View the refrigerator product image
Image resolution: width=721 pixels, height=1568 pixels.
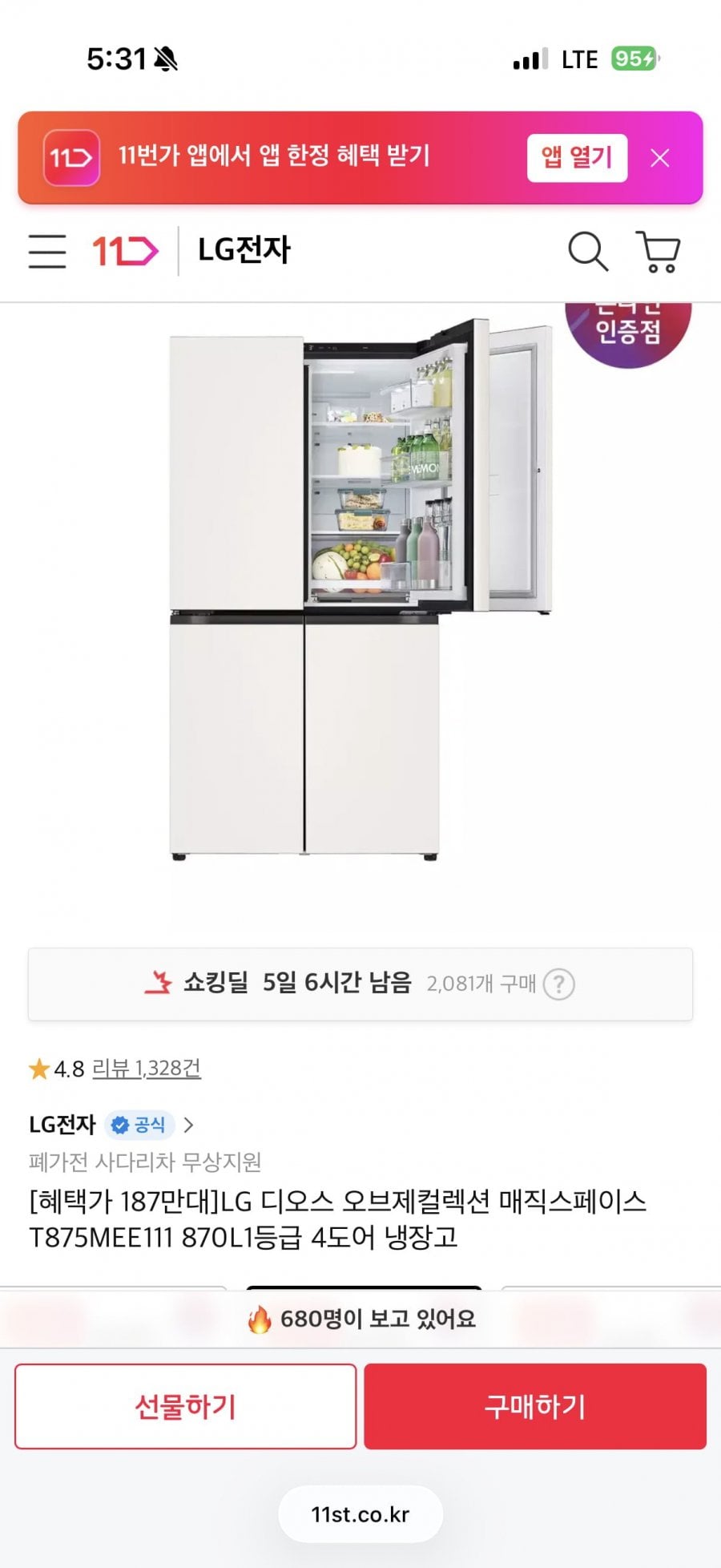pyautogui.click(x=360, y=593)
